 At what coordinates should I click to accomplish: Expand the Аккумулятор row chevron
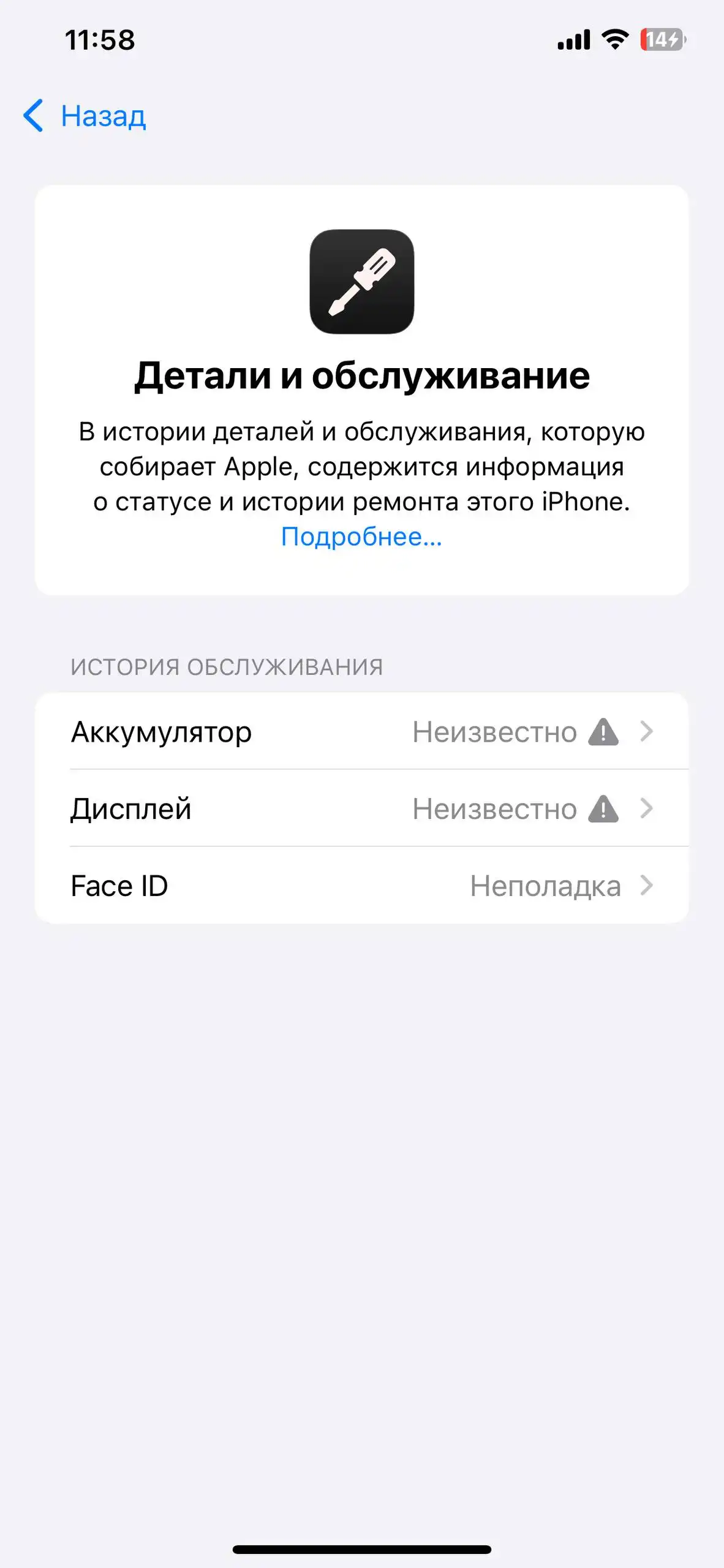point(647,733)
